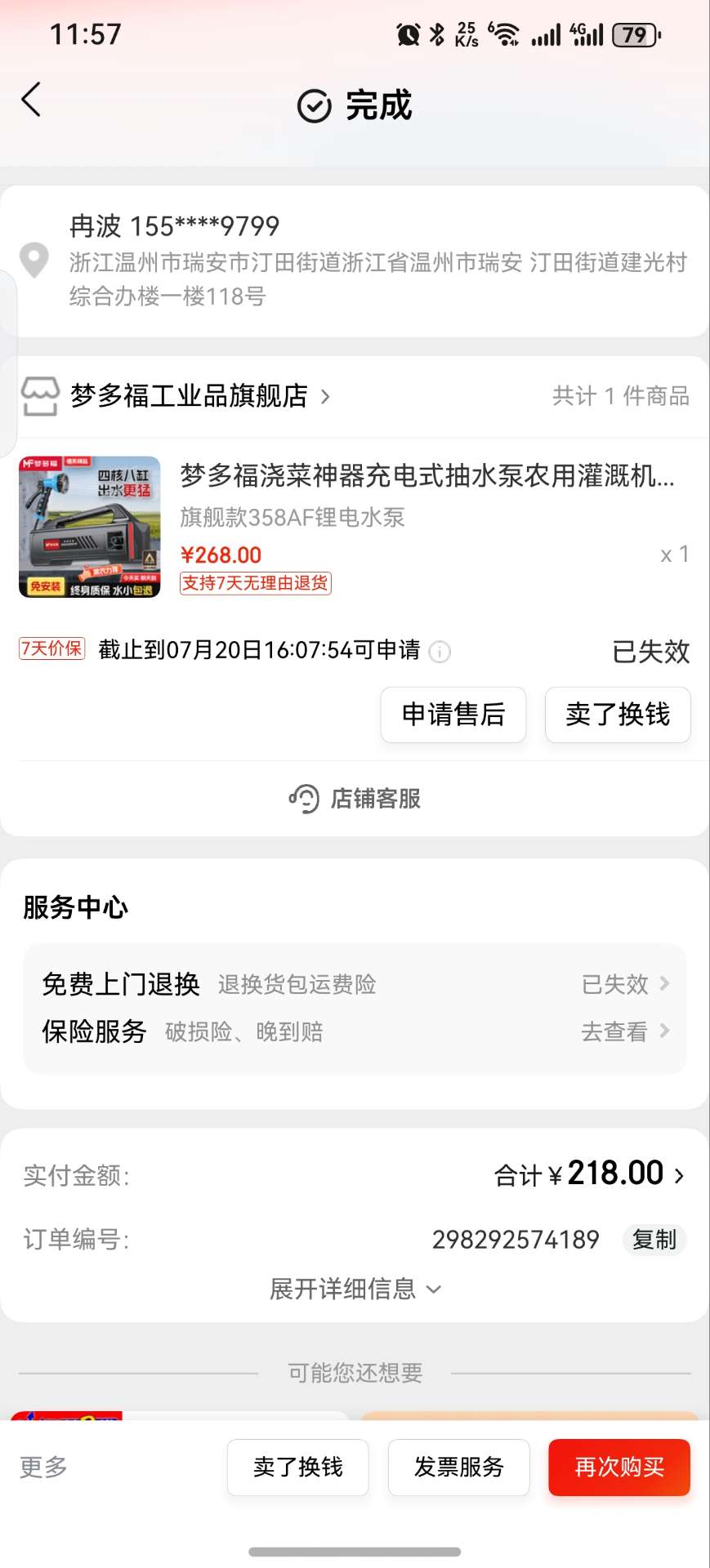The width and height of the screenshot is (710, 1568).
Task: Go back using the top-left arrow
Action: click(31, 100)
